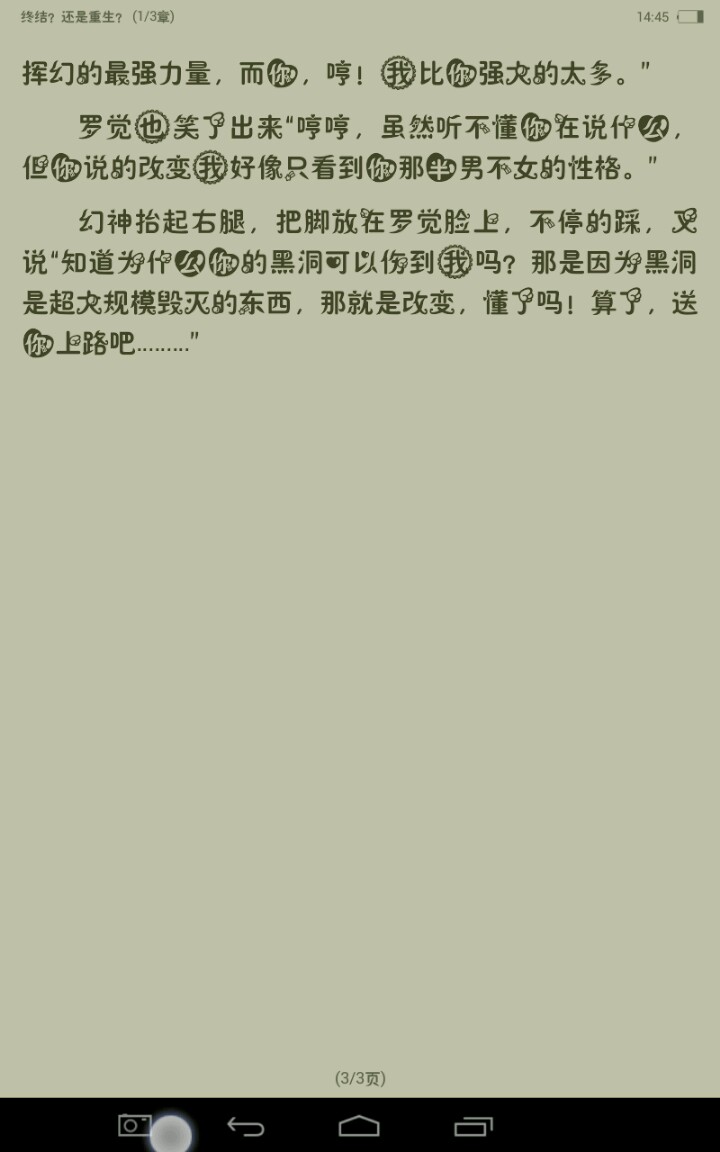Go back using the system back button
Image resolution: width=720 pixels, height=1152 pixels.
point(246,1126)
